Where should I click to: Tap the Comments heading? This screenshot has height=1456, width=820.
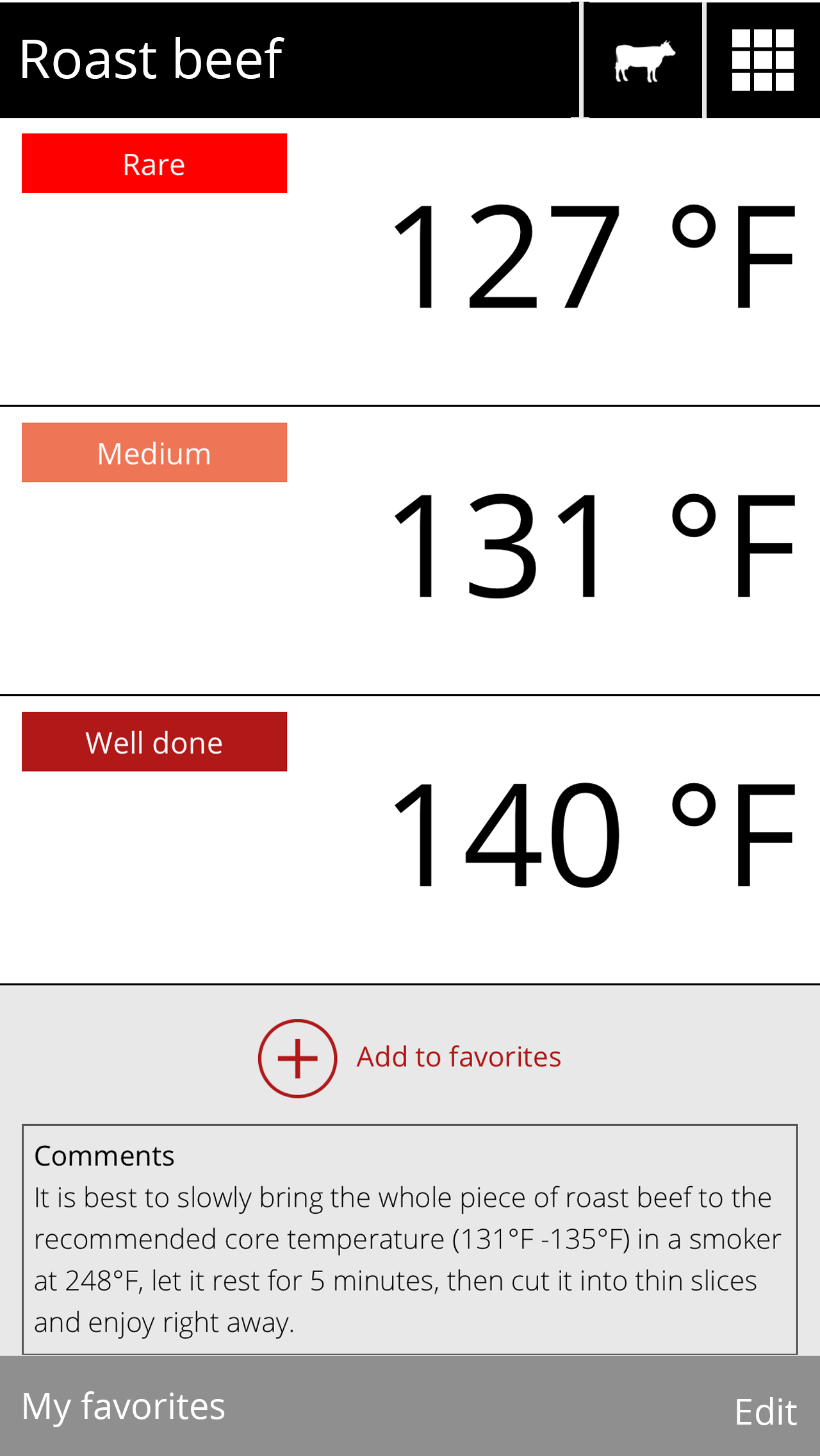click(104, 1155)
